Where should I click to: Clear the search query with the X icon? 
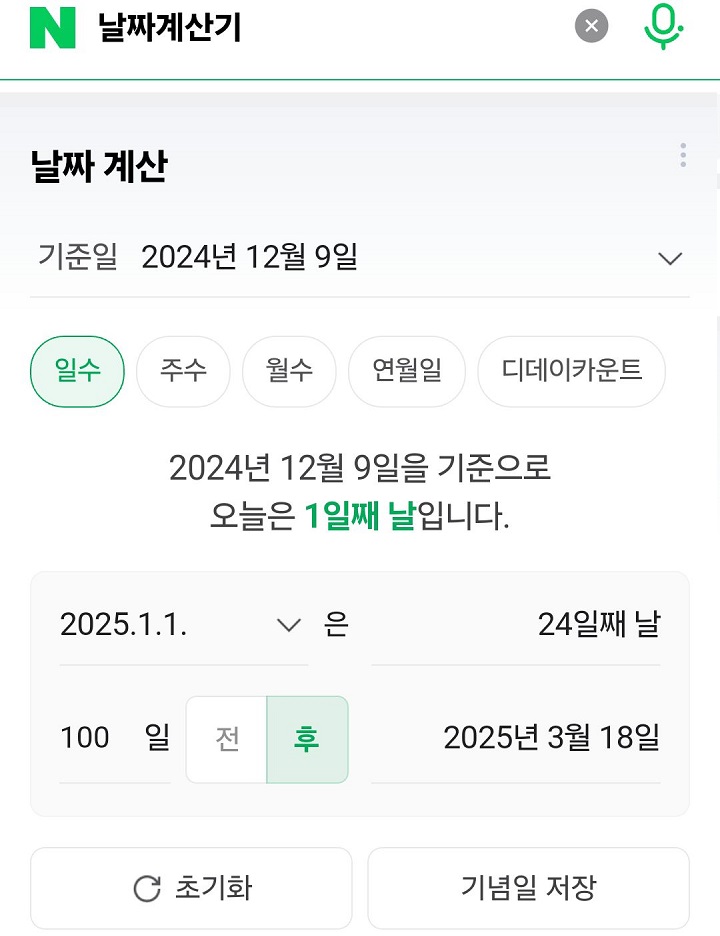[591, 26]
